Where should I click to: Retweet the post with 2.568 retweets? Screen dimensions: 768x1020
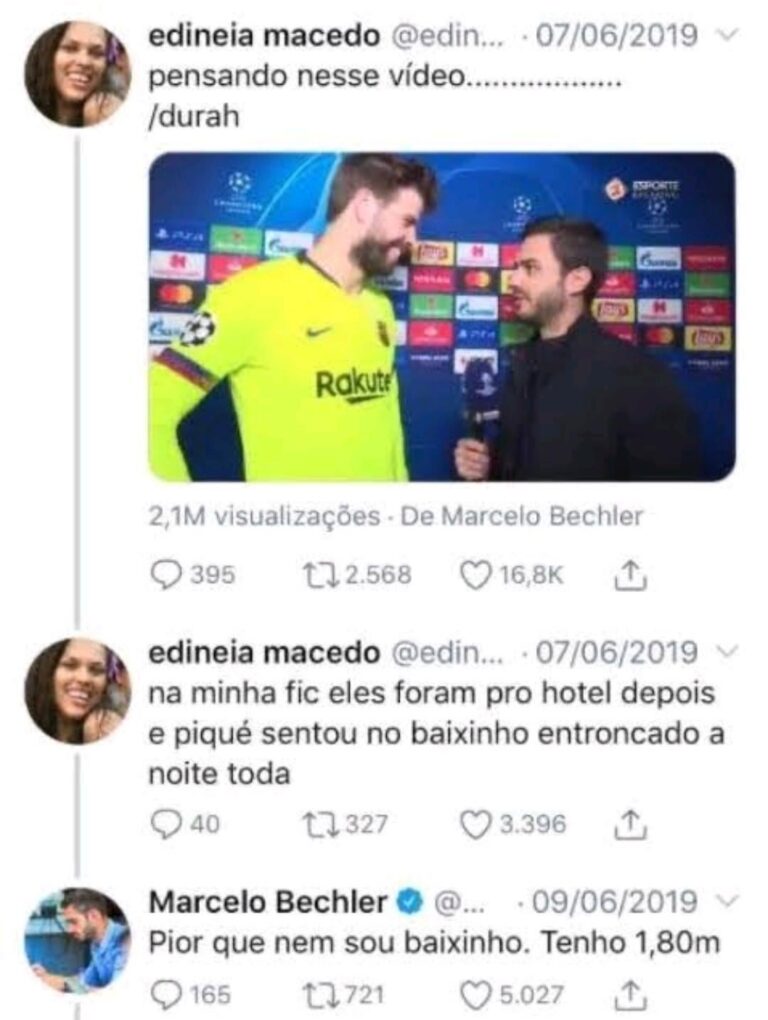(321, 575)
